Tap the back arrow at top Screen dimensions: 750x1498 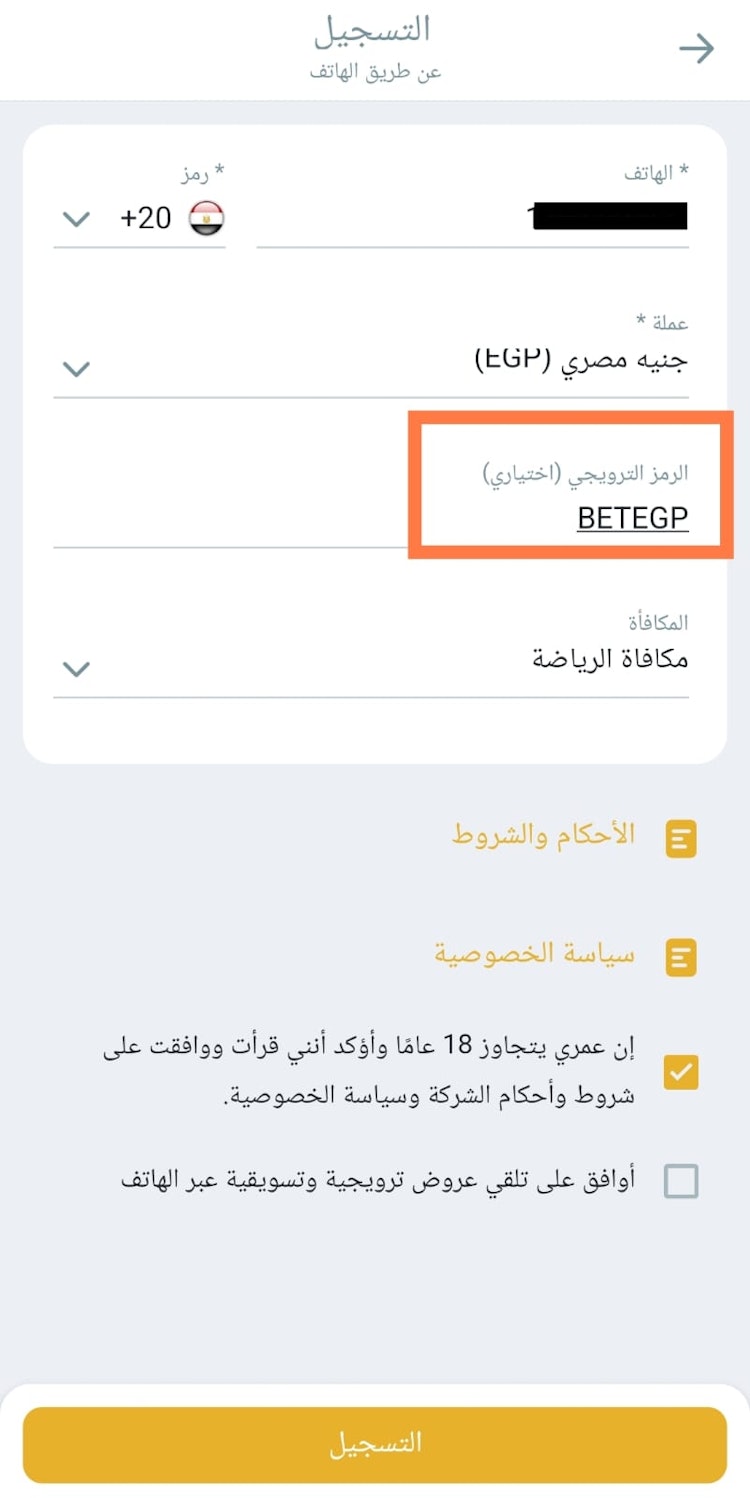pos(696,48)
